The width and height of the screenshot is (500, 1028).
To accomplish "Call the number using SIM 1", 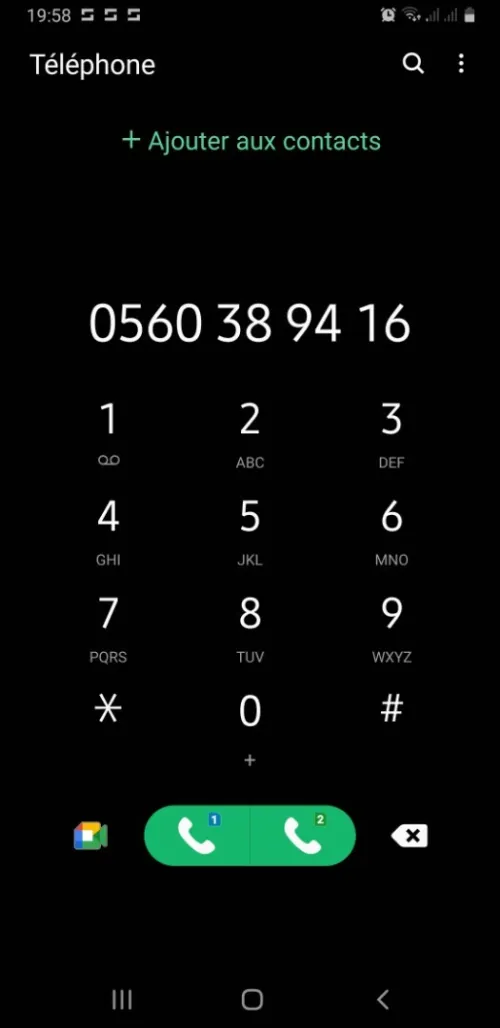I will pos(197,836).
